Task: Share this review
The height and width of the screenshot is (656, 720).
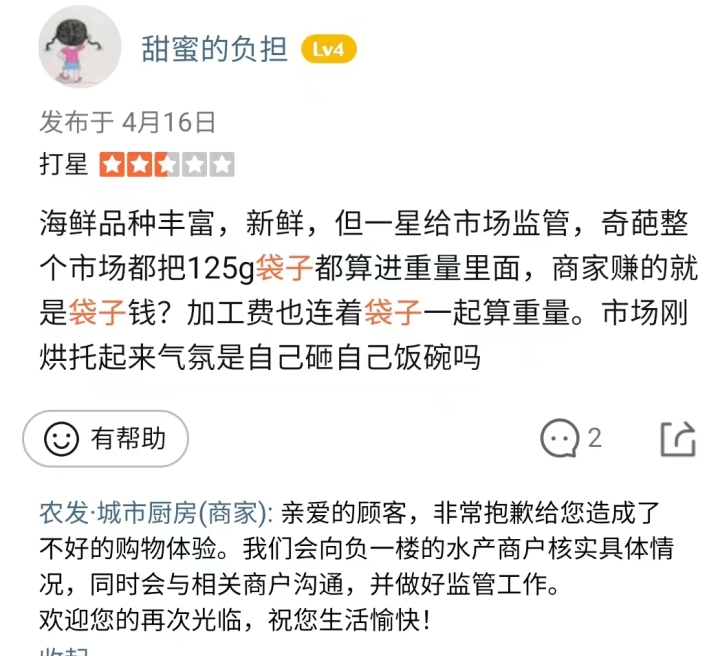Action: 677,438
